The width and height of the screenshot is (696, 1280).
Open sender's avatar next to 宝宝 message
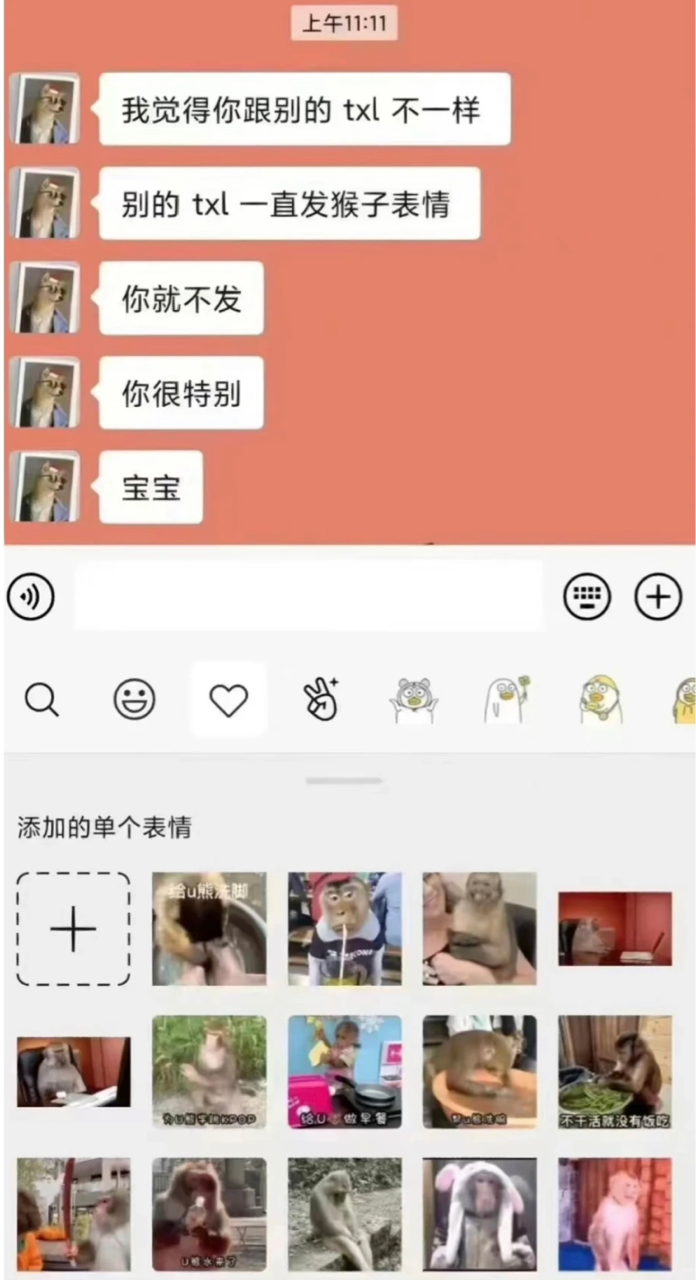pyautogui.click(x=45, y=487)
